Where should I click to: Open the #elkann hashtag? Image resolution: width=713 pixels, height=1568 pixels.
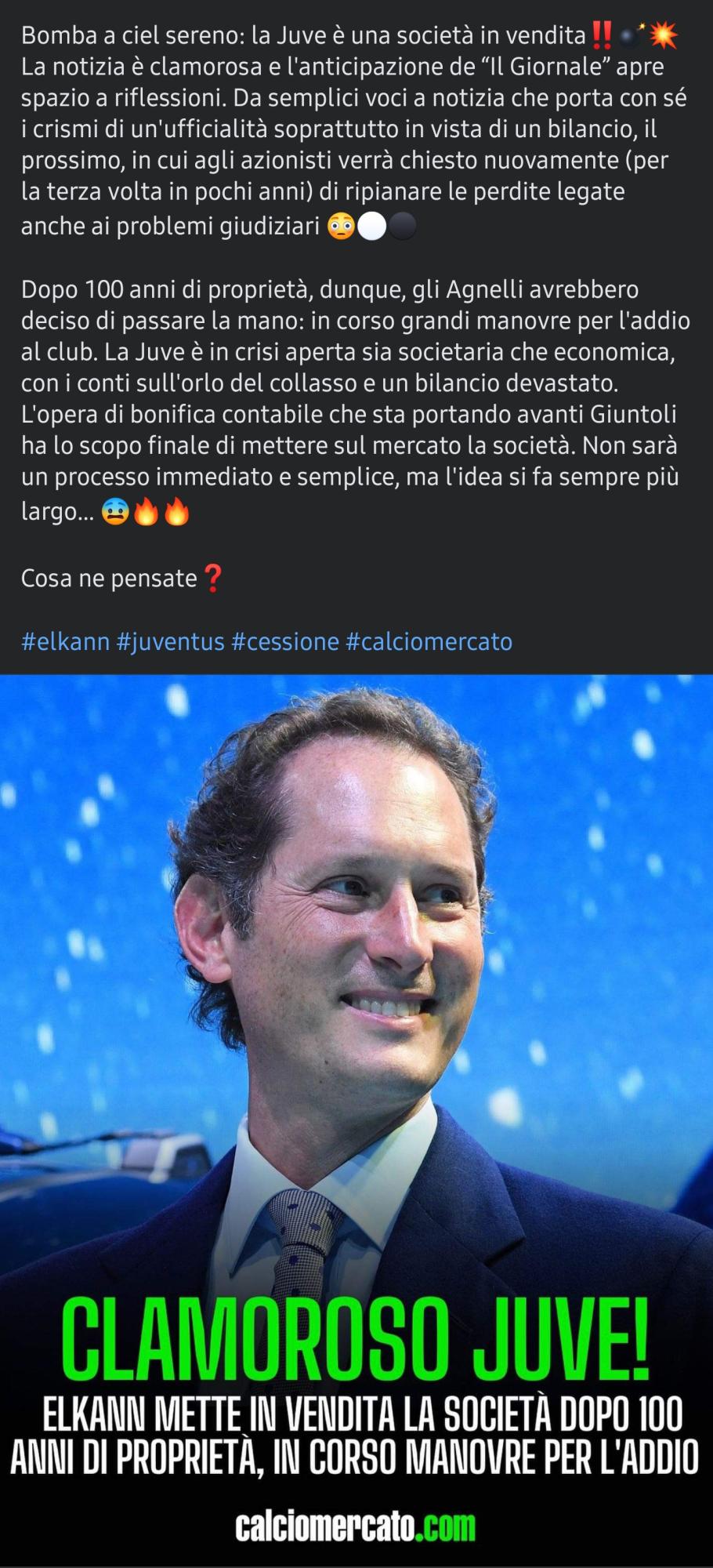click(65, 641)
